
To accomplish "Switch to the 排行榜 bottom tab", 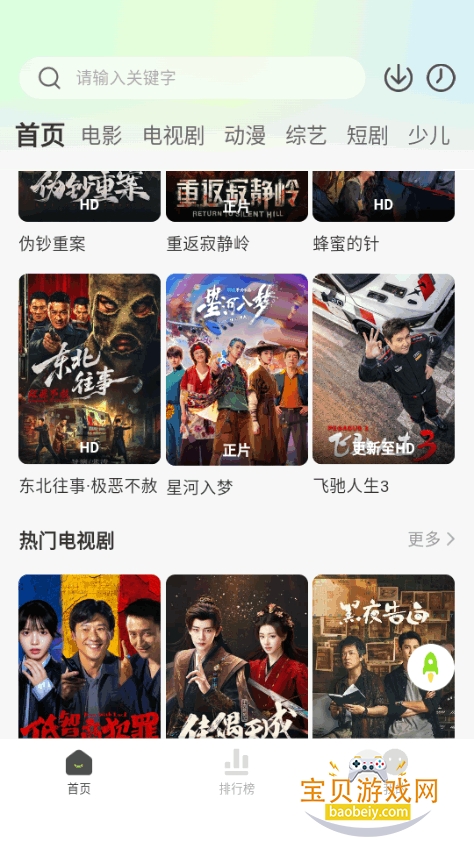I will 237,773.
